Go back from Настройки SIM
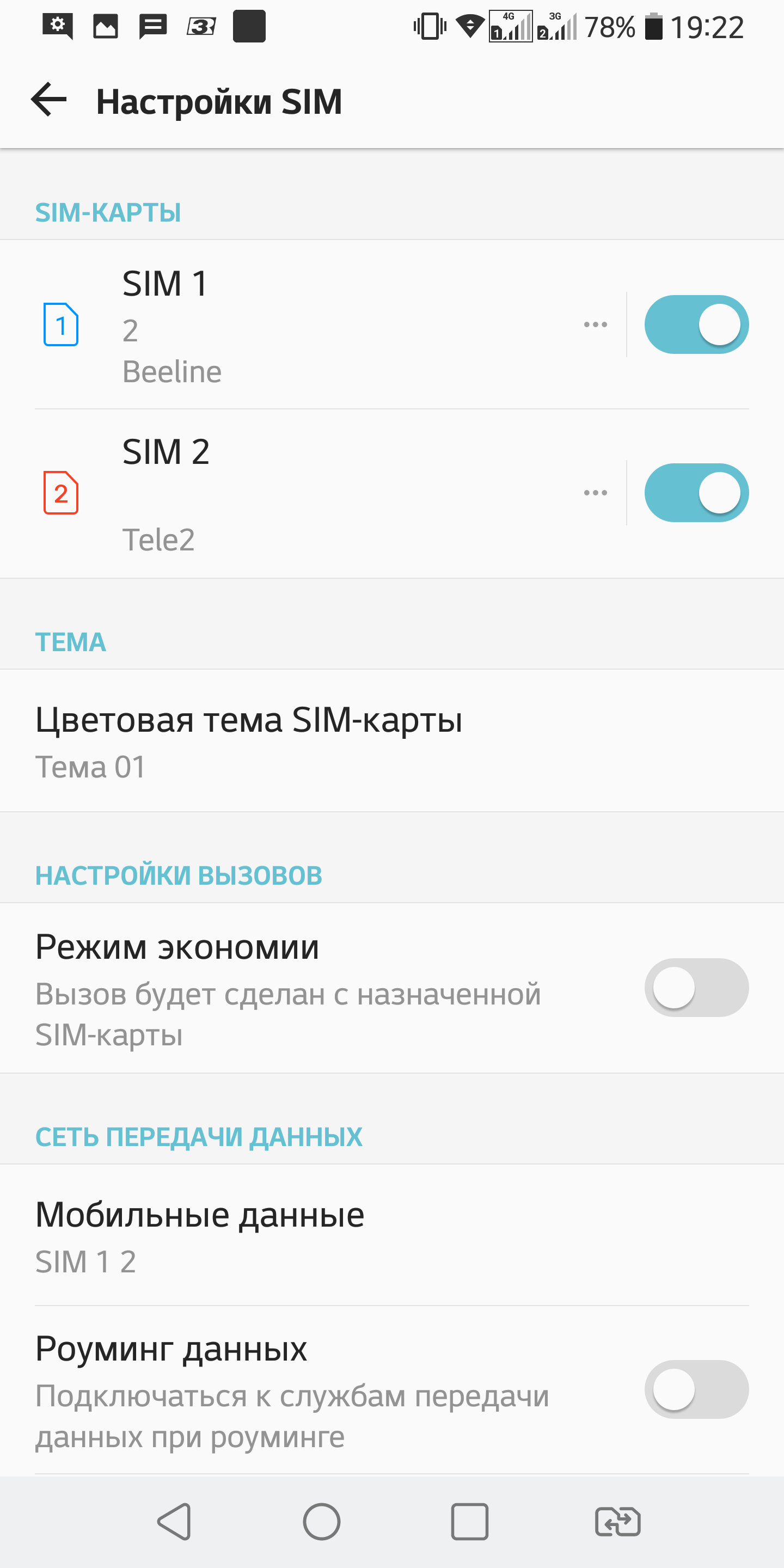Viewport: 784px width, 1568px height. click(x=48, y=100)
